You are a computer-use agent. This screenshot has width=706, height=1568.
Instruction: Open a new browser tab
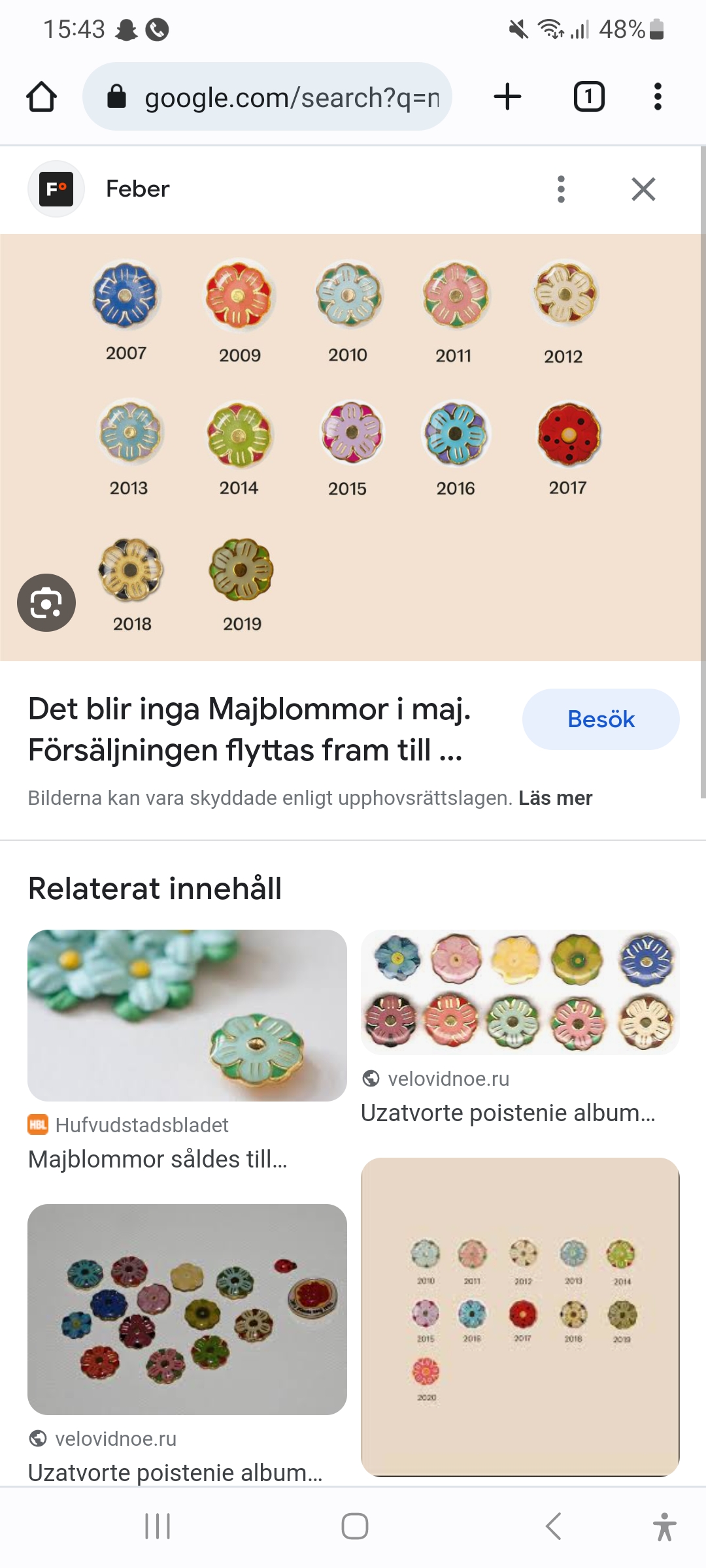click(x=507, y=97)
